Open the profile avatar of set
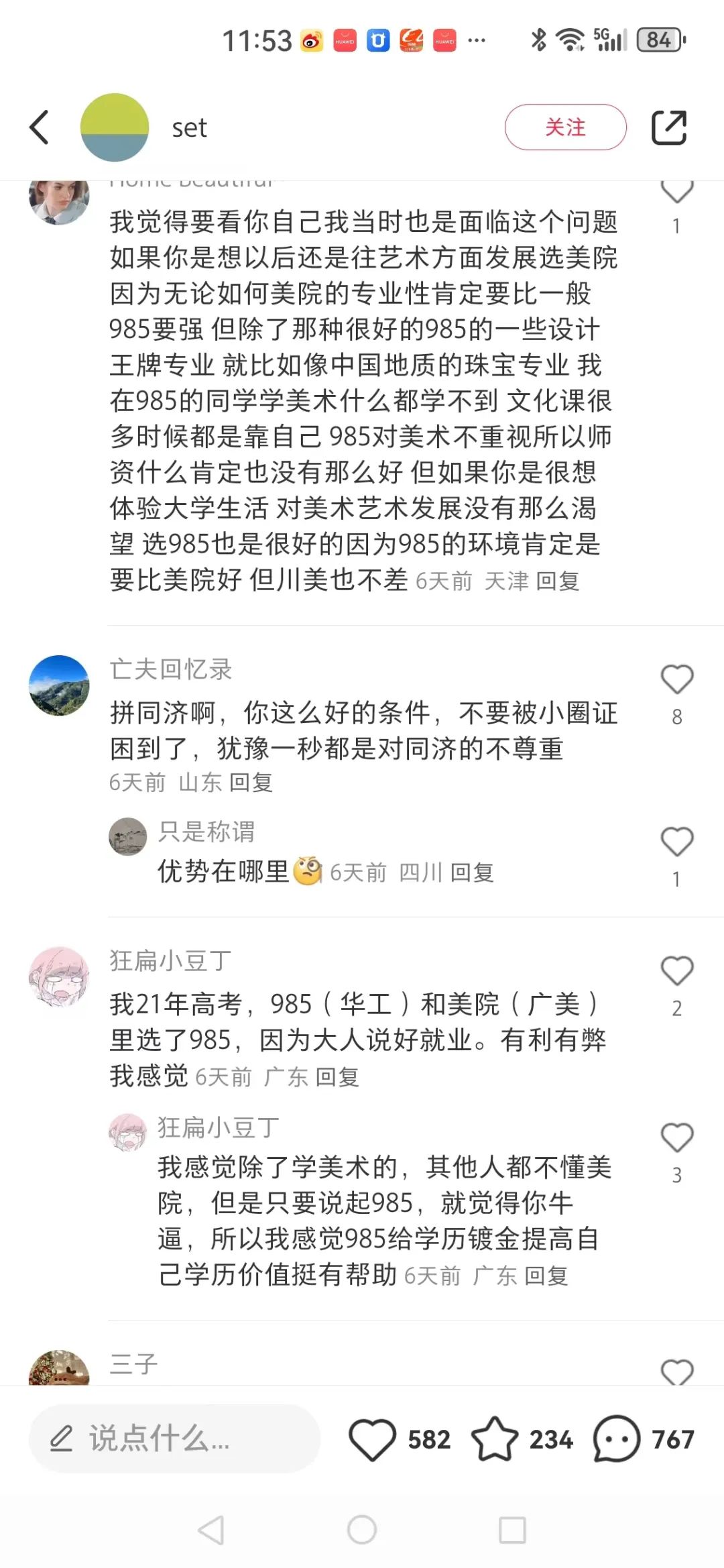Viewport: 724px width, 1568px height. [x=114, y=127]
